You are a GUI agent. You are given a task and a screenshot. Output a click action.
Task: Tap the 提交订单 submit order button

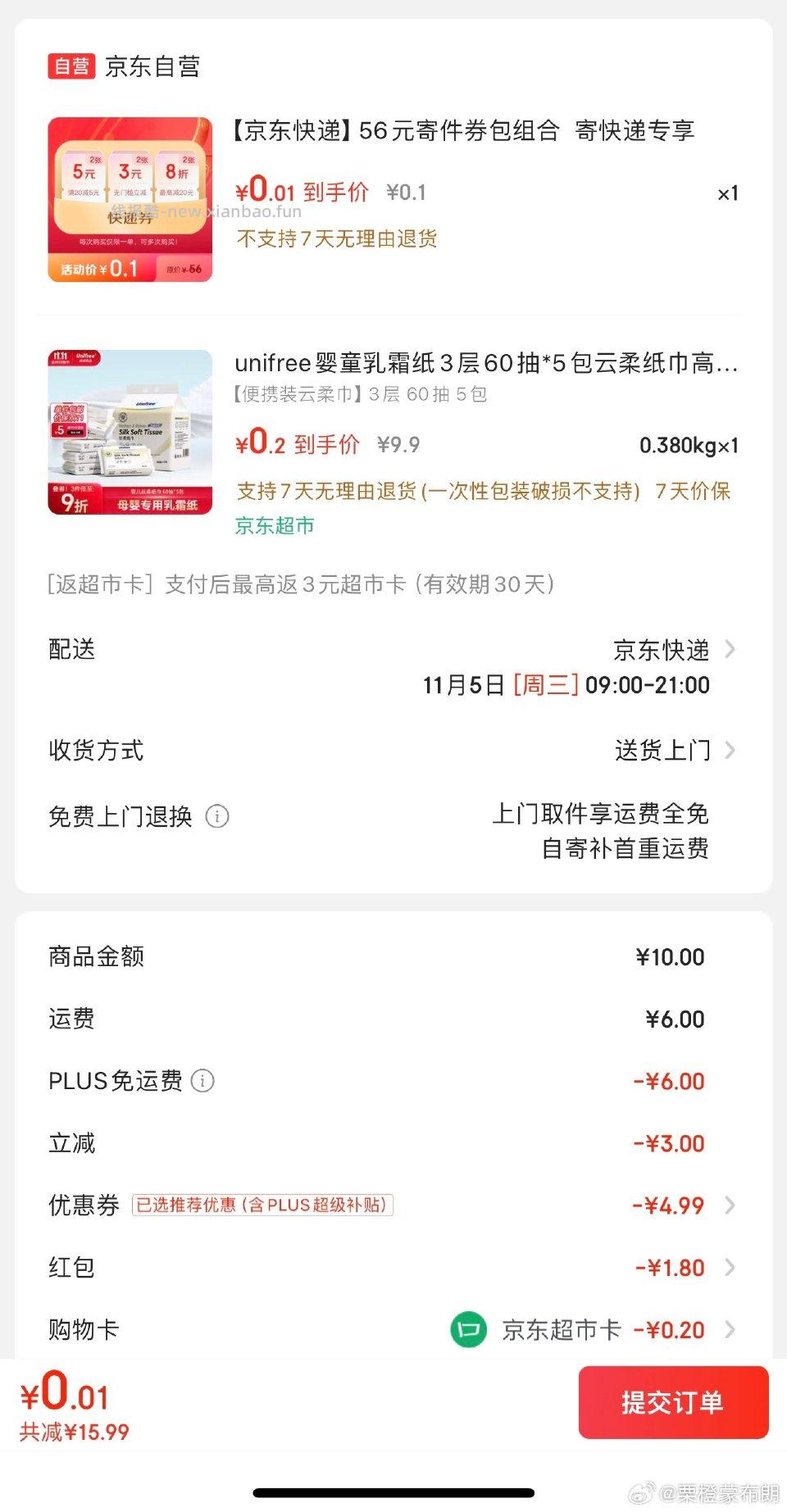coord(674,1401)
